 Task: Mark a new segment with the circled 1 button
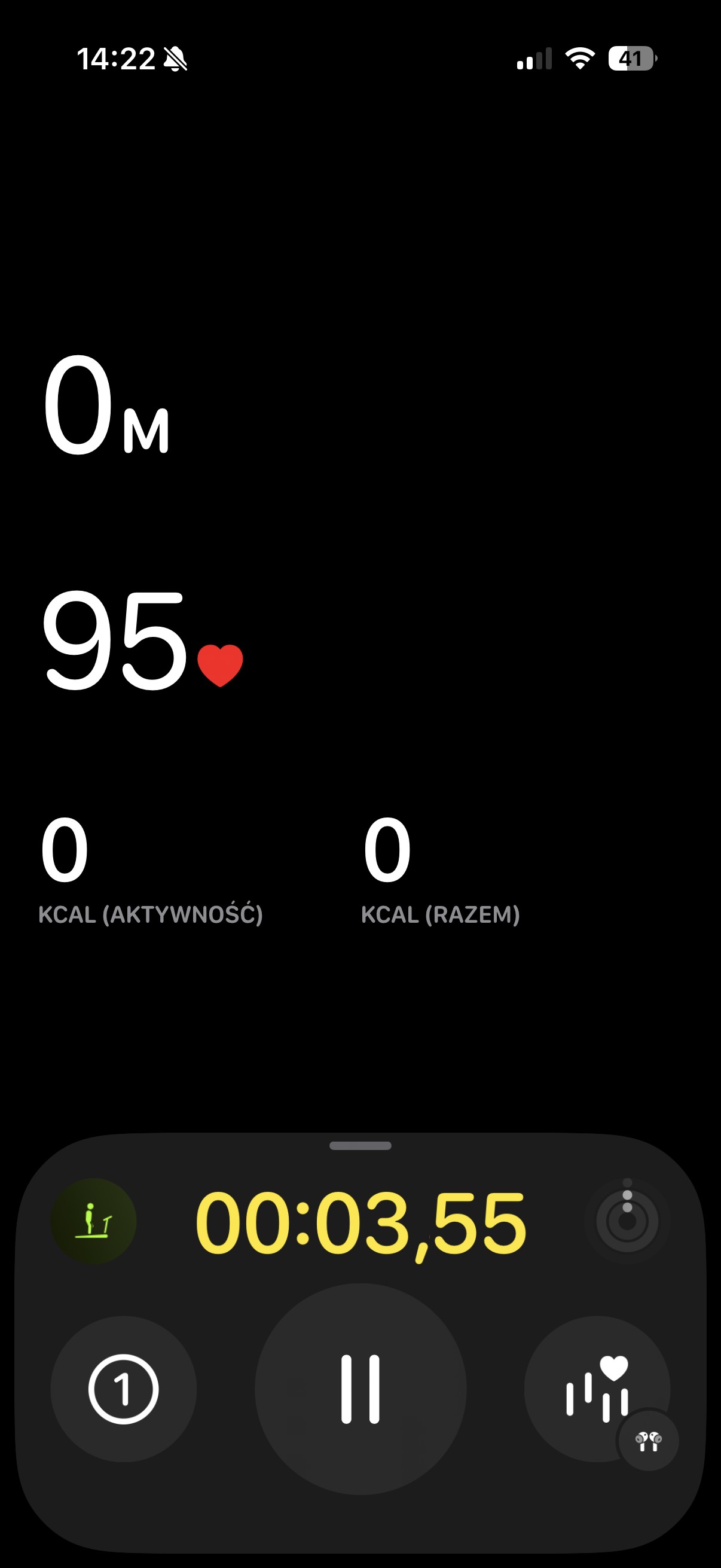point(124,1389)
